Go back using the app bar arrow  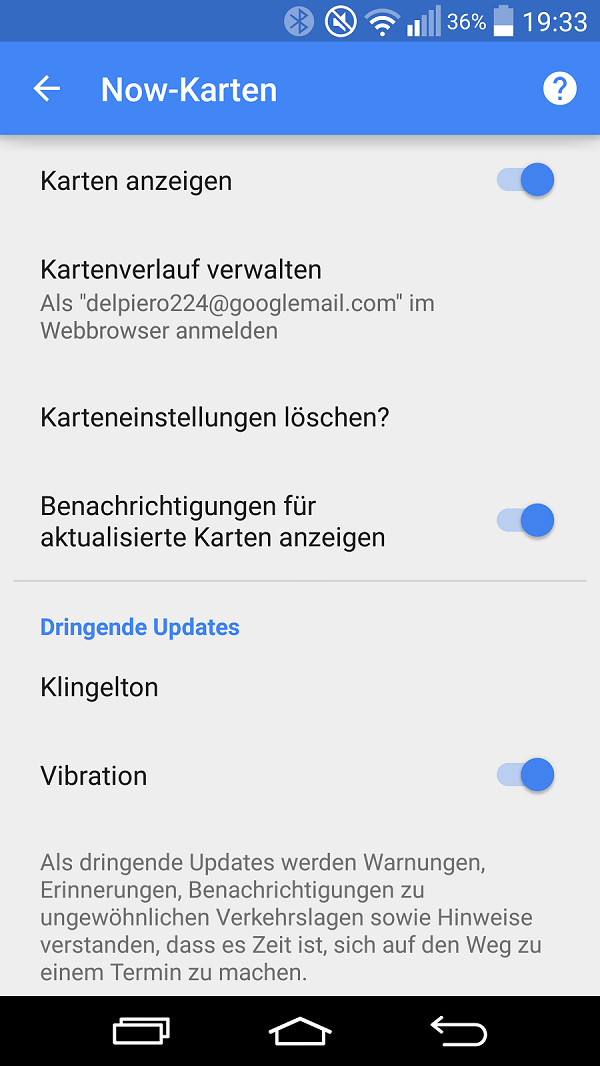47,89
